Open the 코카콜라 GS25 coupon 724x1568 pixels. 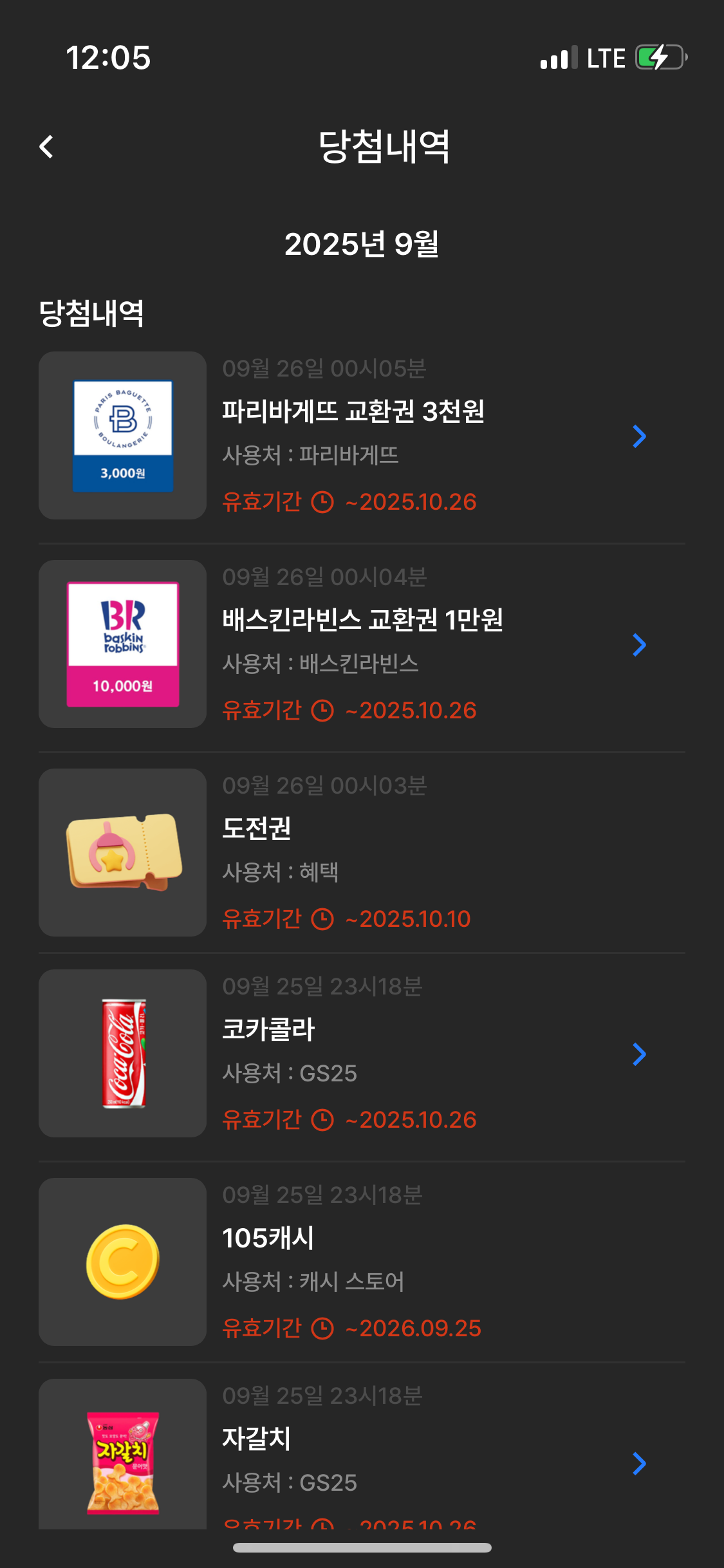click(x=360, y=1054)
